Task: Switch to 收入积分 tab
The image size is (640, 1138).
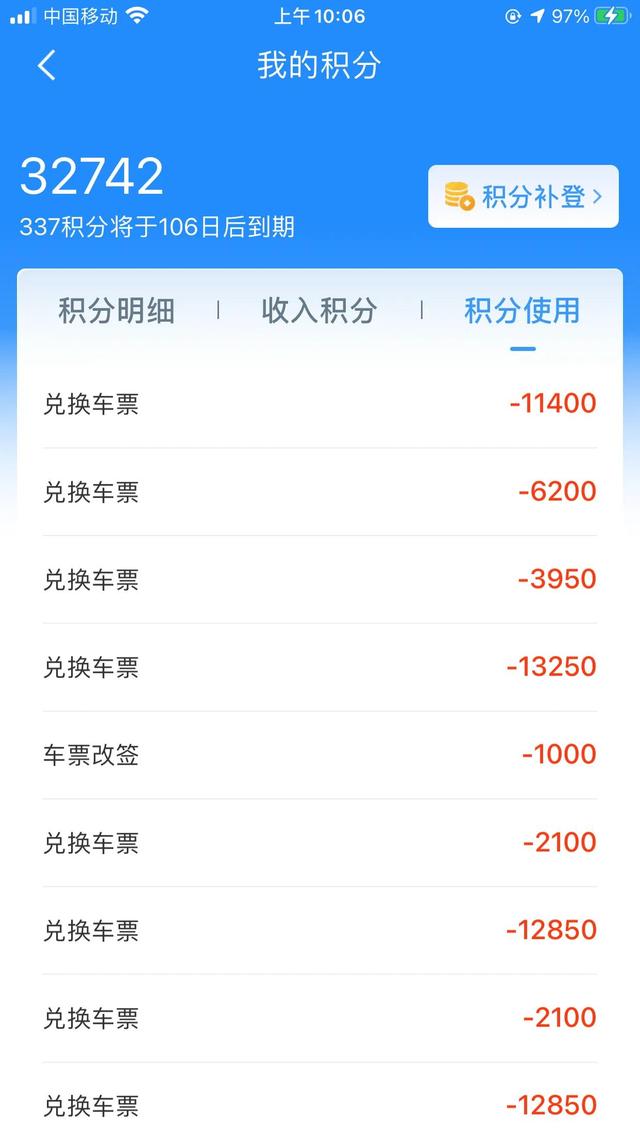Action: click(x=319, y=311)
